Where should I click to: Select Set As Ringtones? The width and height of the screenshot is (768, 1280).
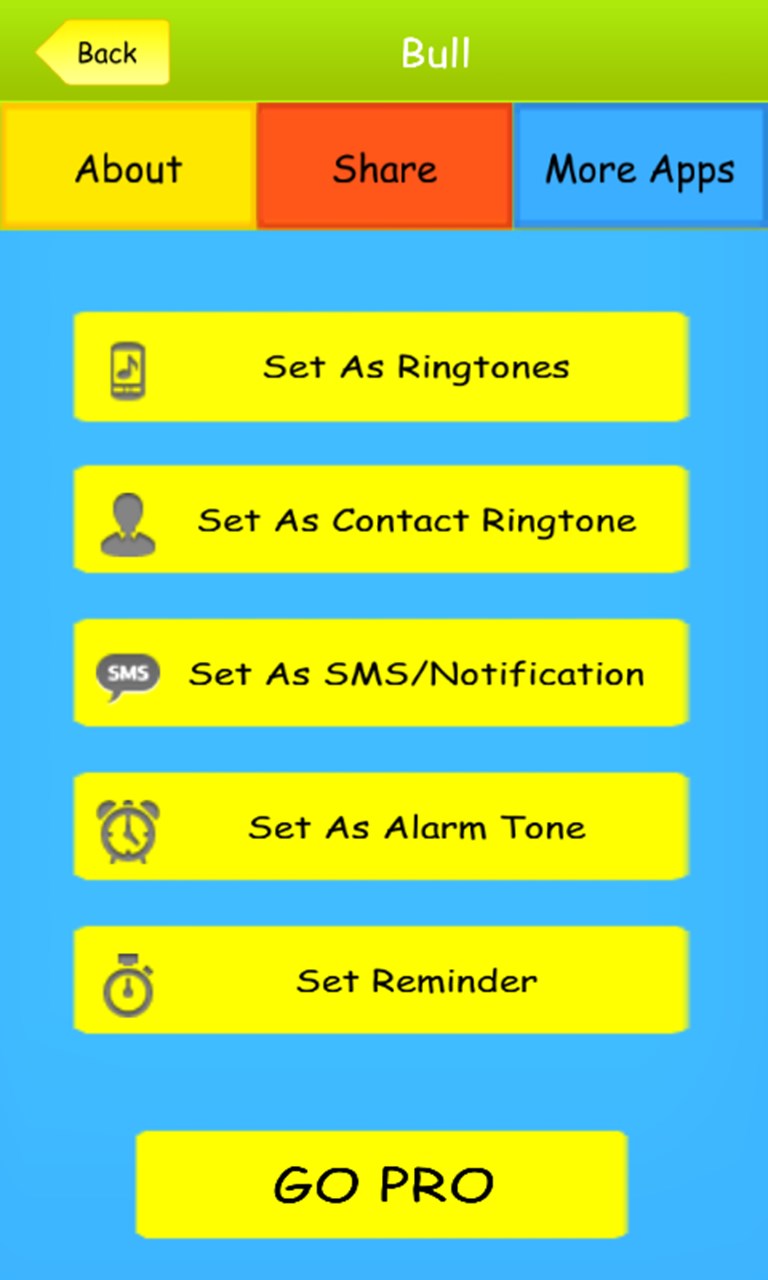click(381, 366)
